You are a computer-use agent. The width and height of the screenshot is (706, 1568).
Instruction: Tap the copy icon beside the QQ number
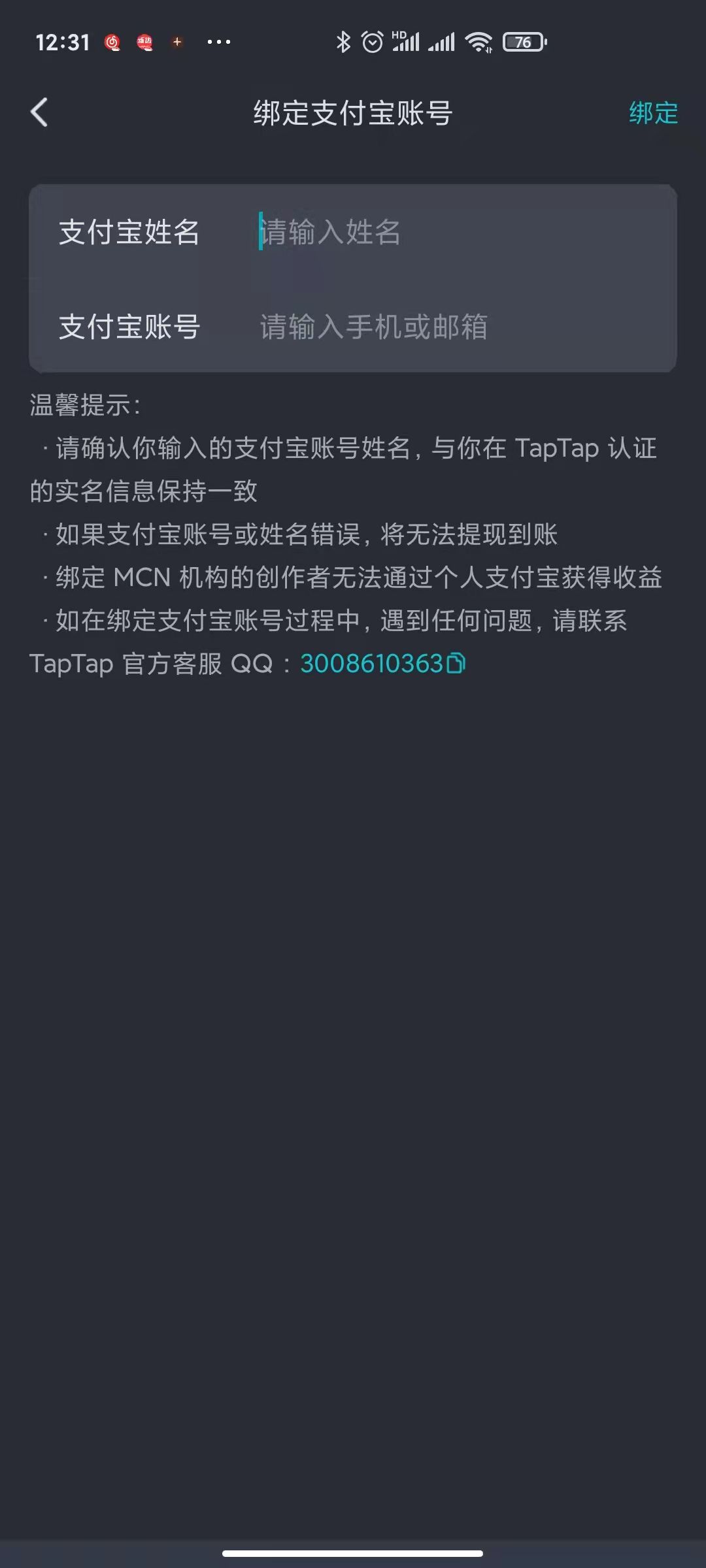[458, 663]
